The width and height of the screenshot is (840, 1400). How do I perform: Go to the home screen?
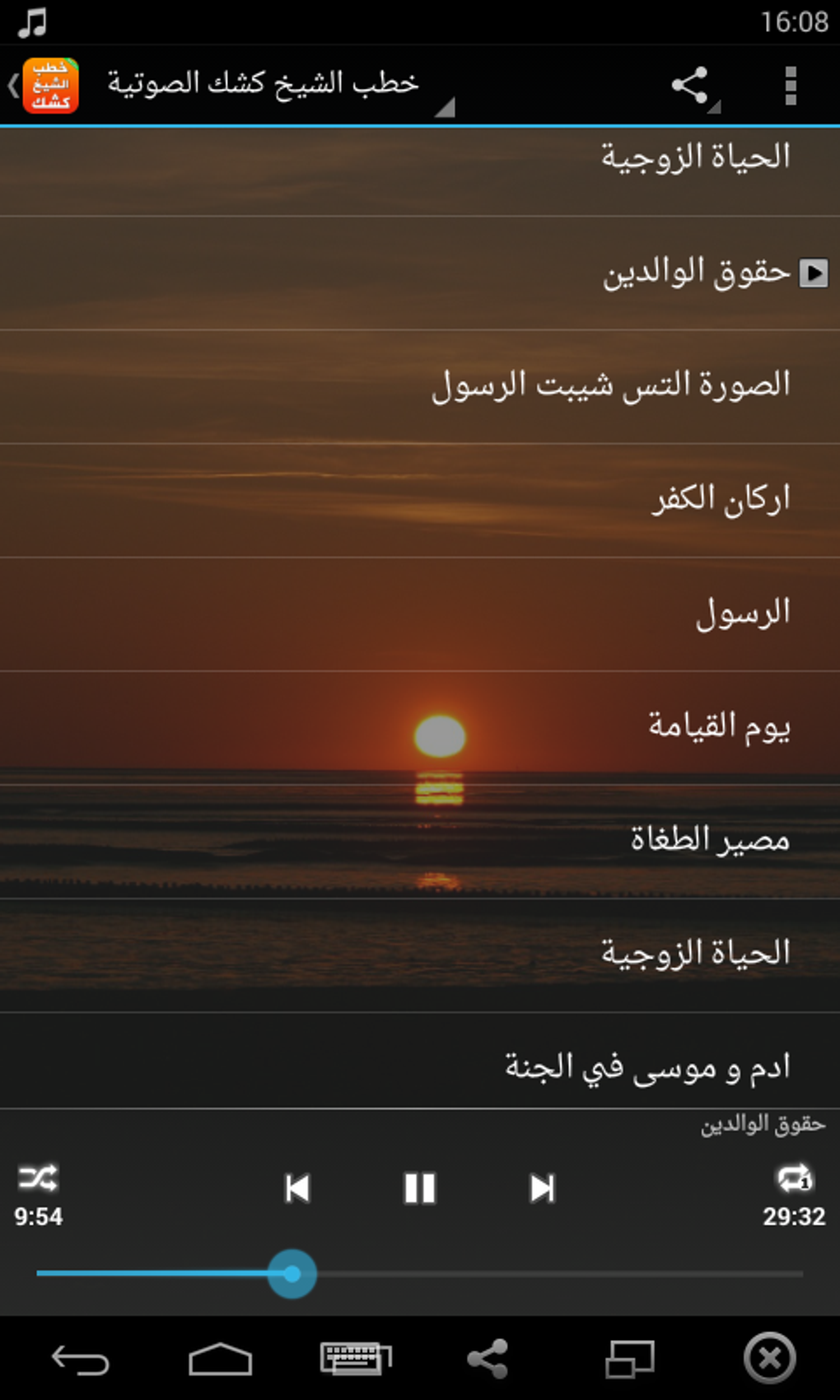220,1360
